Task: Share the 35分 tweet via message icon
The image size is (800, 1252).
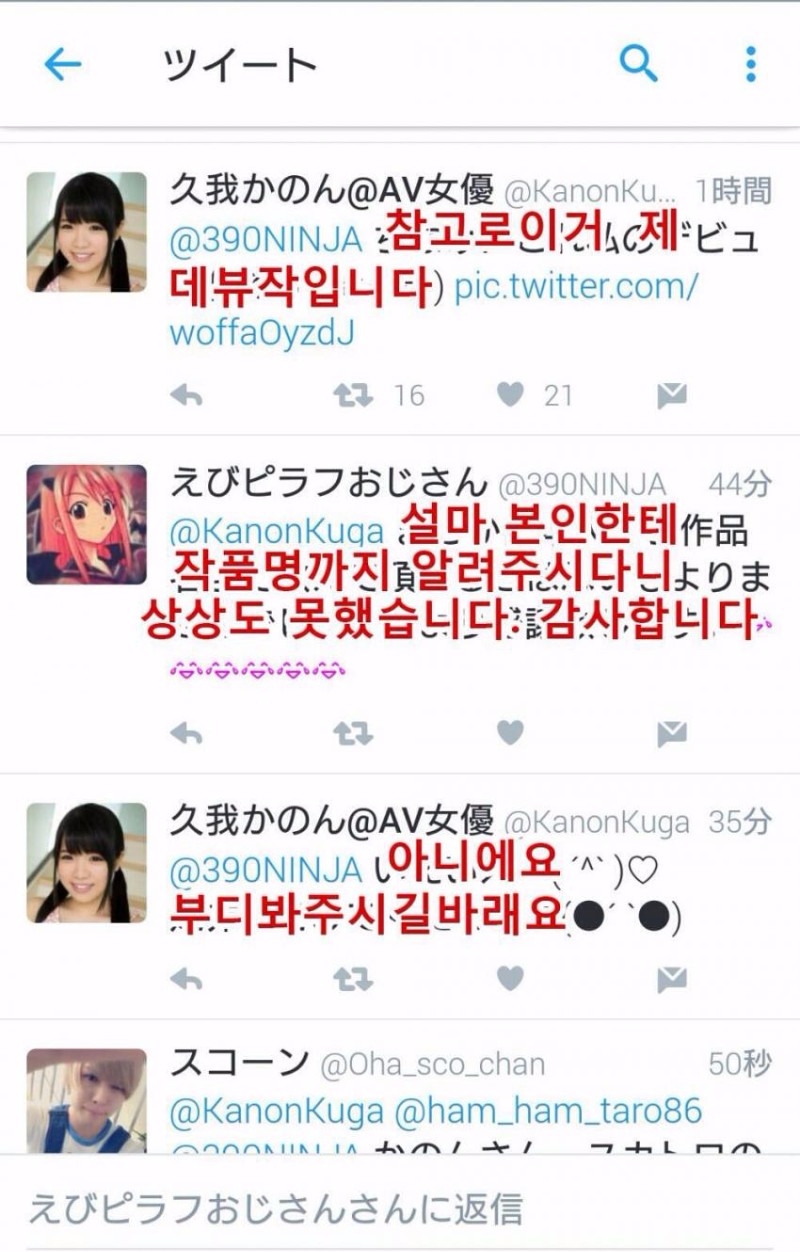Action: (671, 978)
